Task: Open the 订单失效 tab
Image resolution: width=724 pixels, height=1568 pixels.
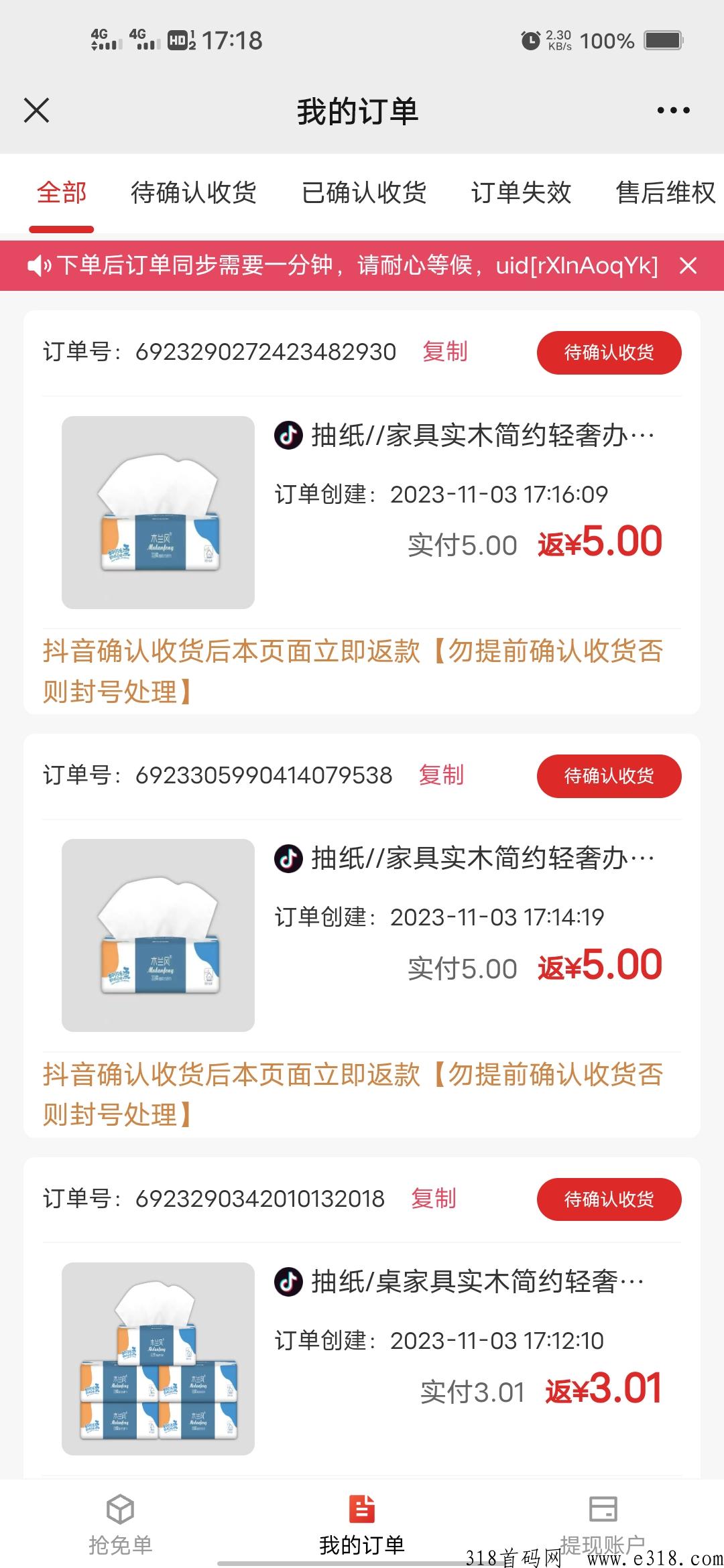Action: [x=521, y=192]
